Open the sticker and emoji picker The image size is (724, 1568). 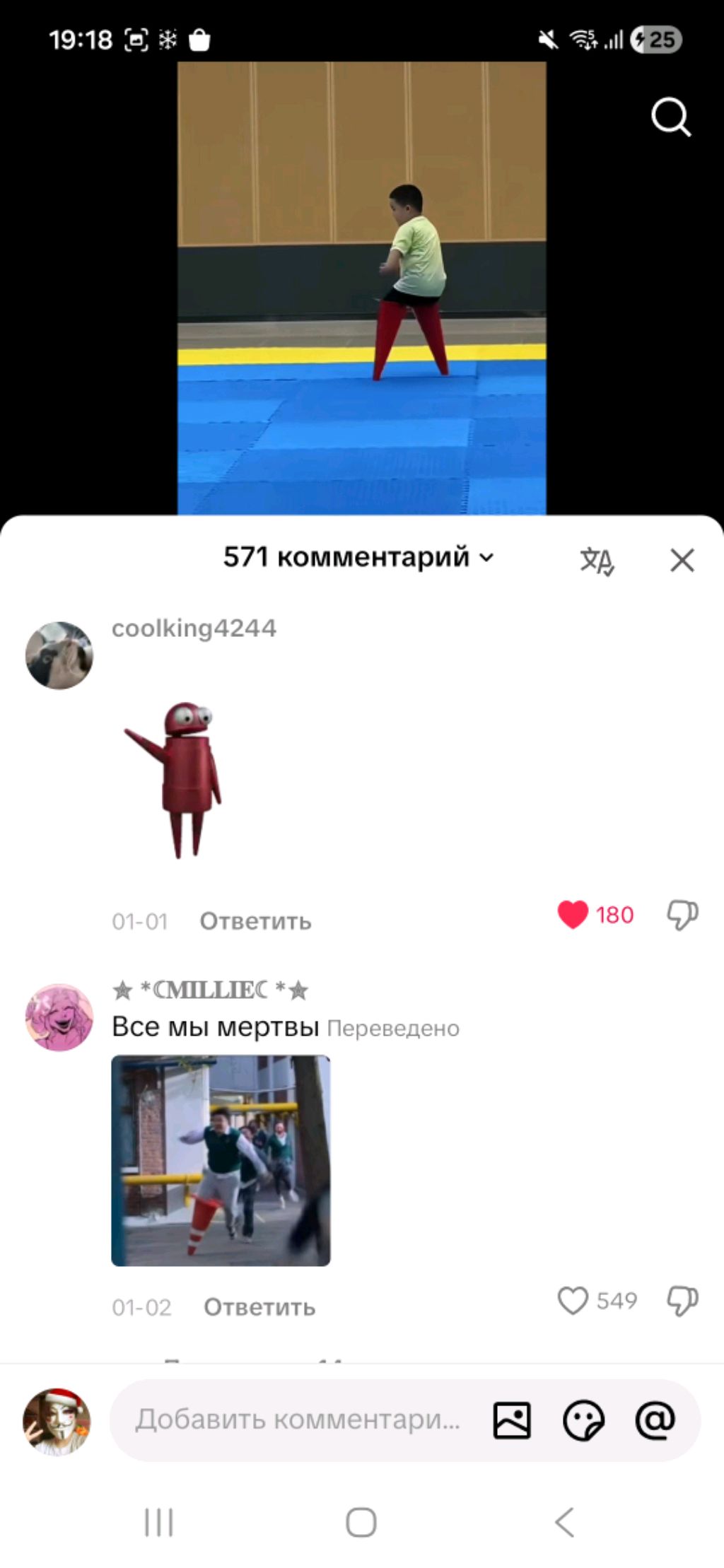coord(583,1420)
